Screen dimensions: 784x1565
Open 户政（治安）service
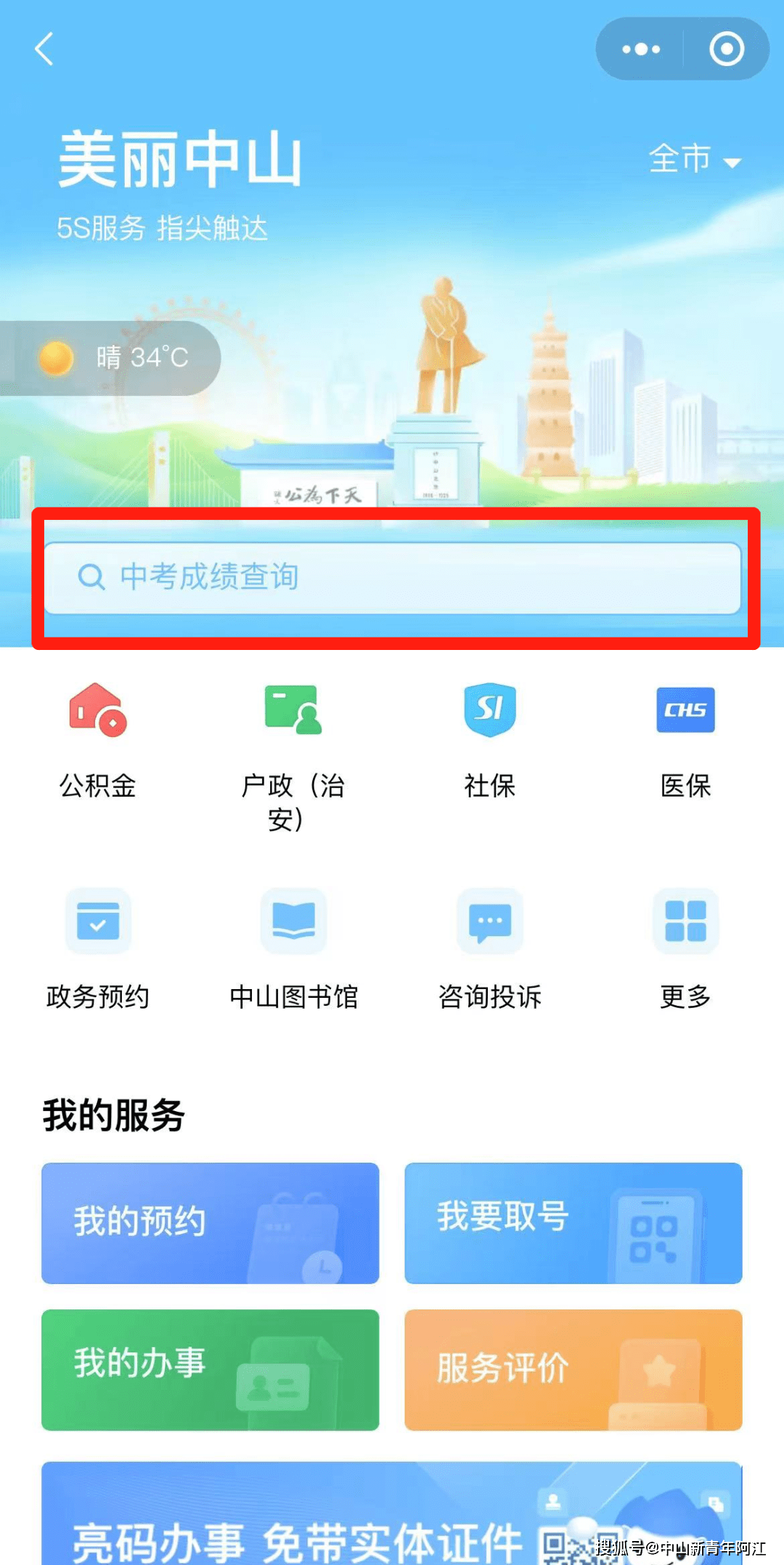(293, 755)
